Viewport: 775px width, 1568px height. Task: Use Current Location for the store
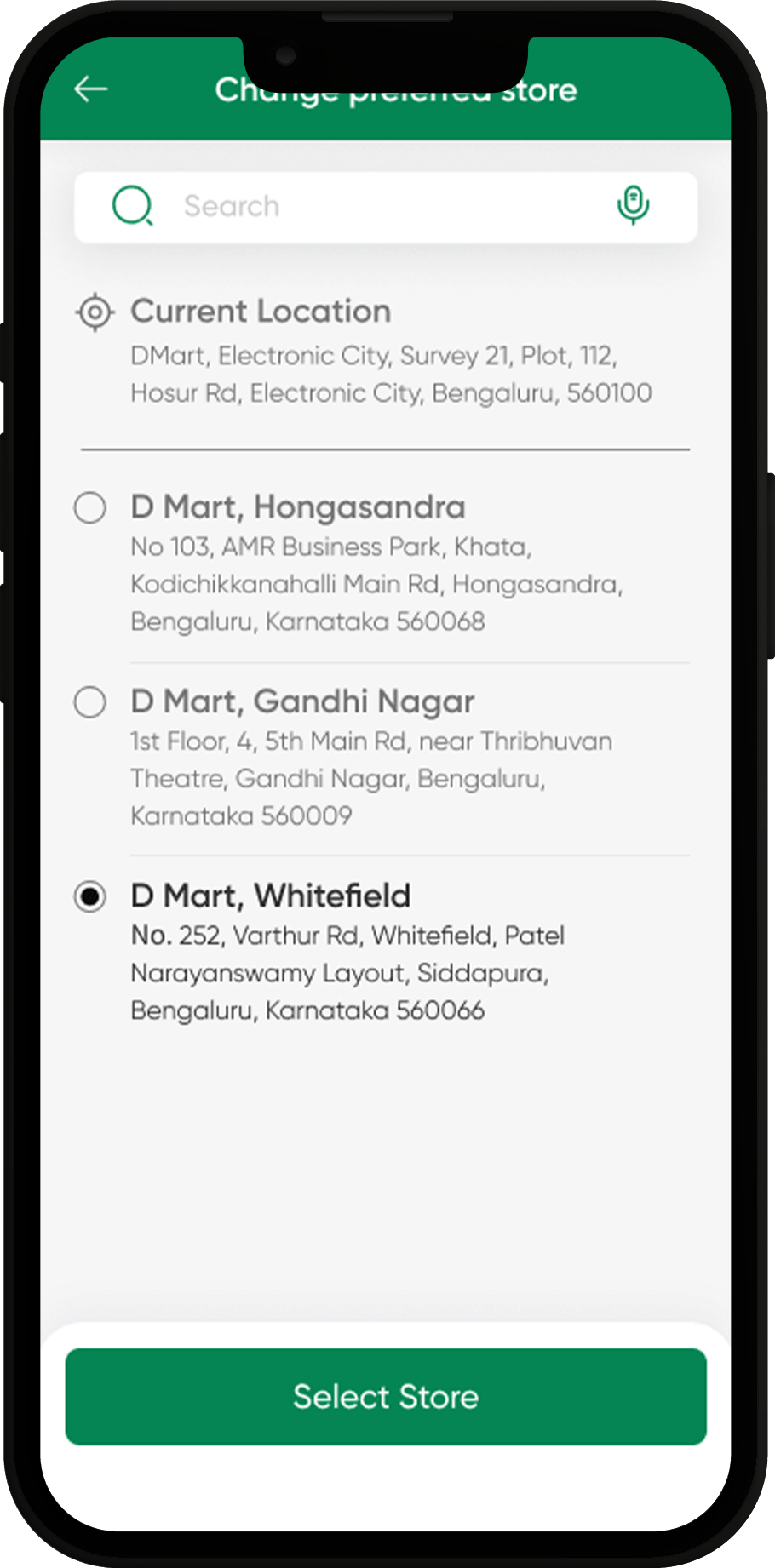[261, 312]
